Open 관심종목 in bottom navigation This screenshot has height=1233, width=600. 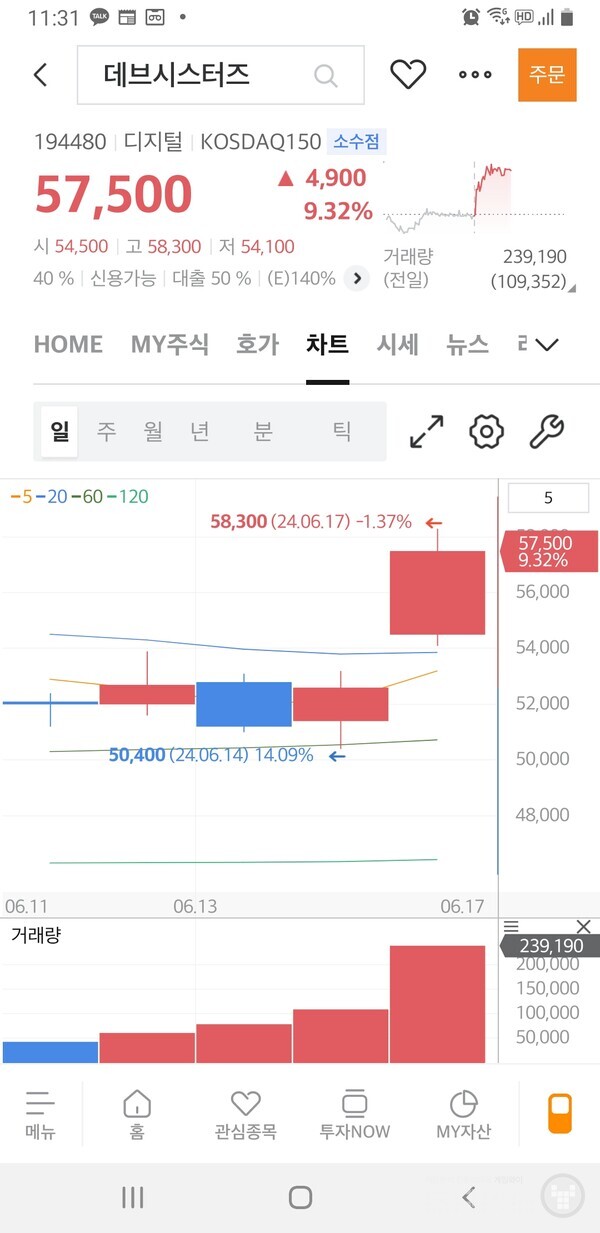tap(245, 1115)
